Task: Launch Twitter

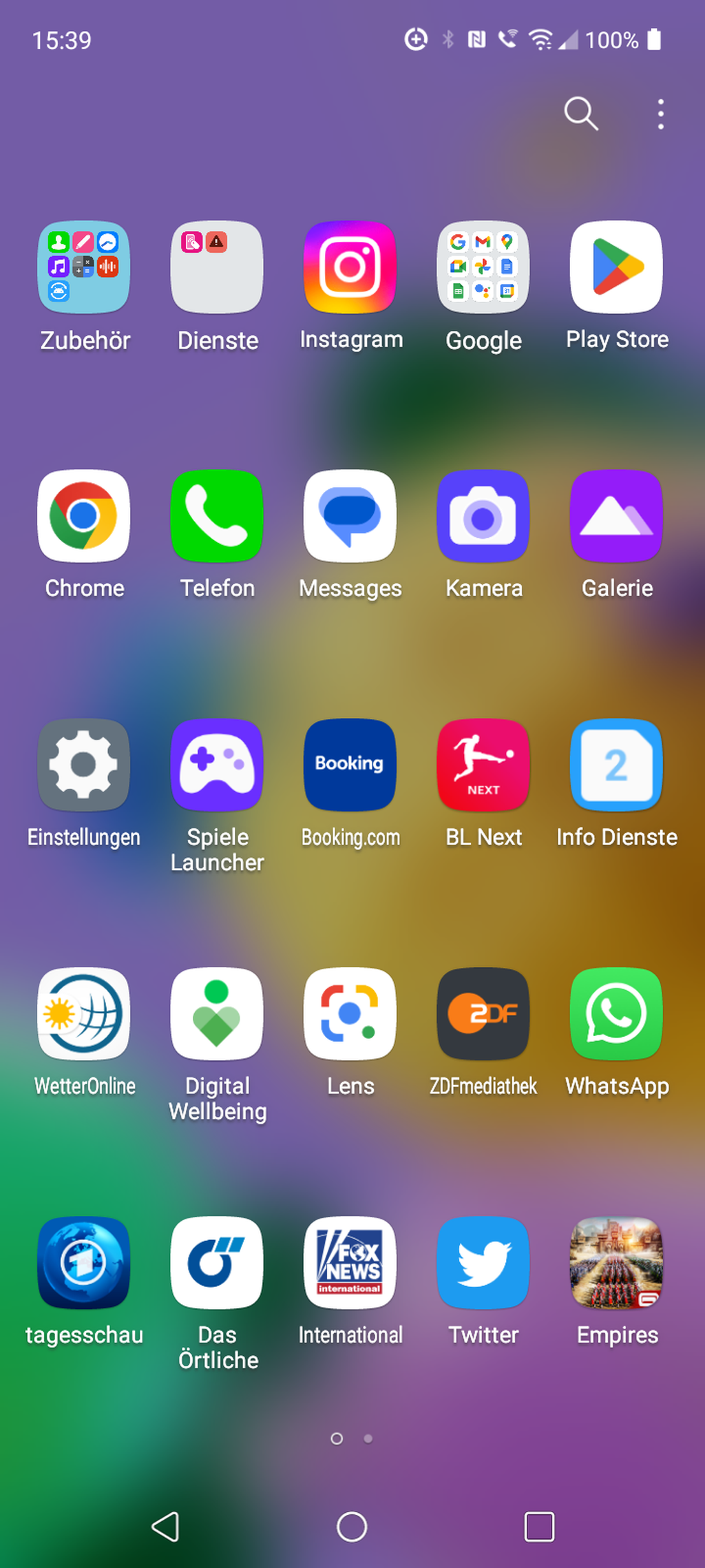Action: click(x=483, y=1262)
